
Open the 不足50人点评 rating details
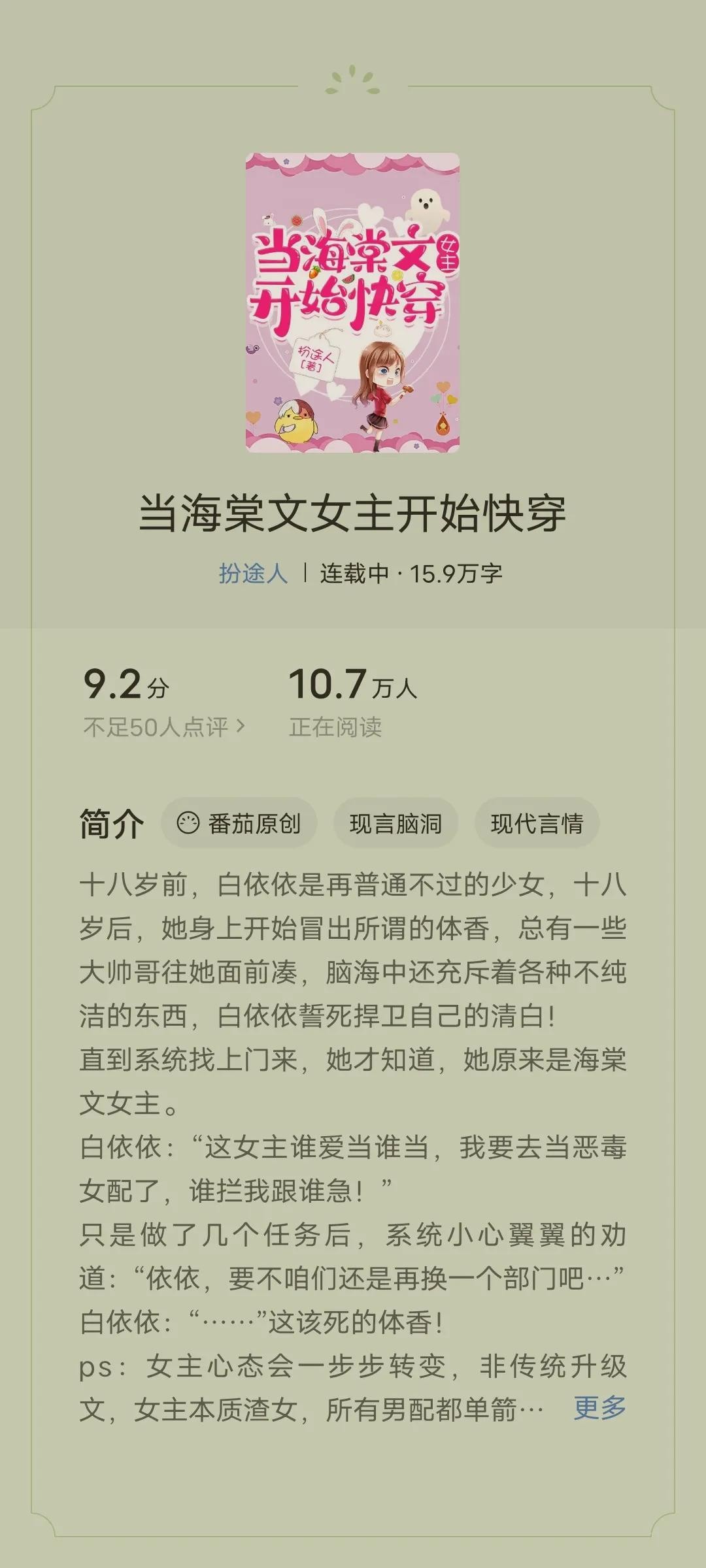coord(163,727)
